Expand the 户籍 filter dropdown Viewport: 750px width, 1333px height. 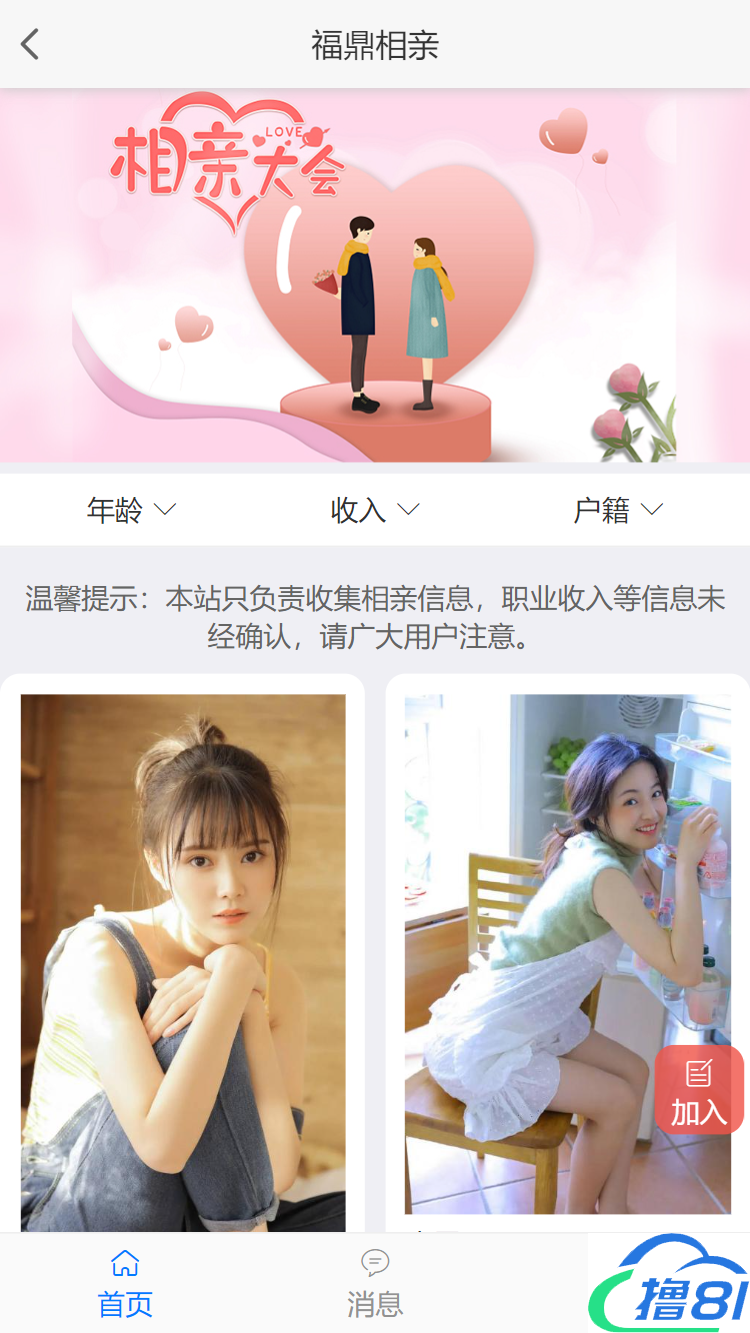(x=618, y=510)
